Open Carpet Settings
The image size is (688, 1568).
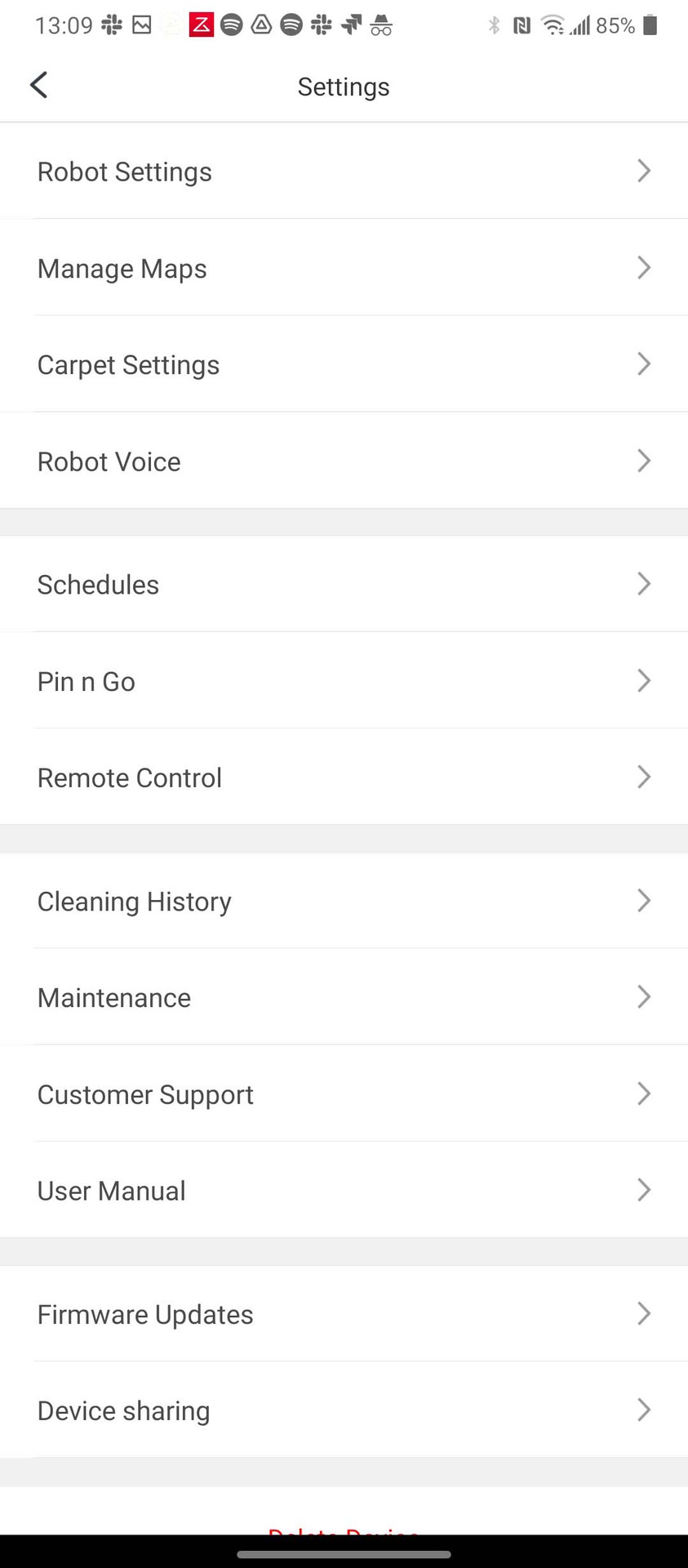343,364
